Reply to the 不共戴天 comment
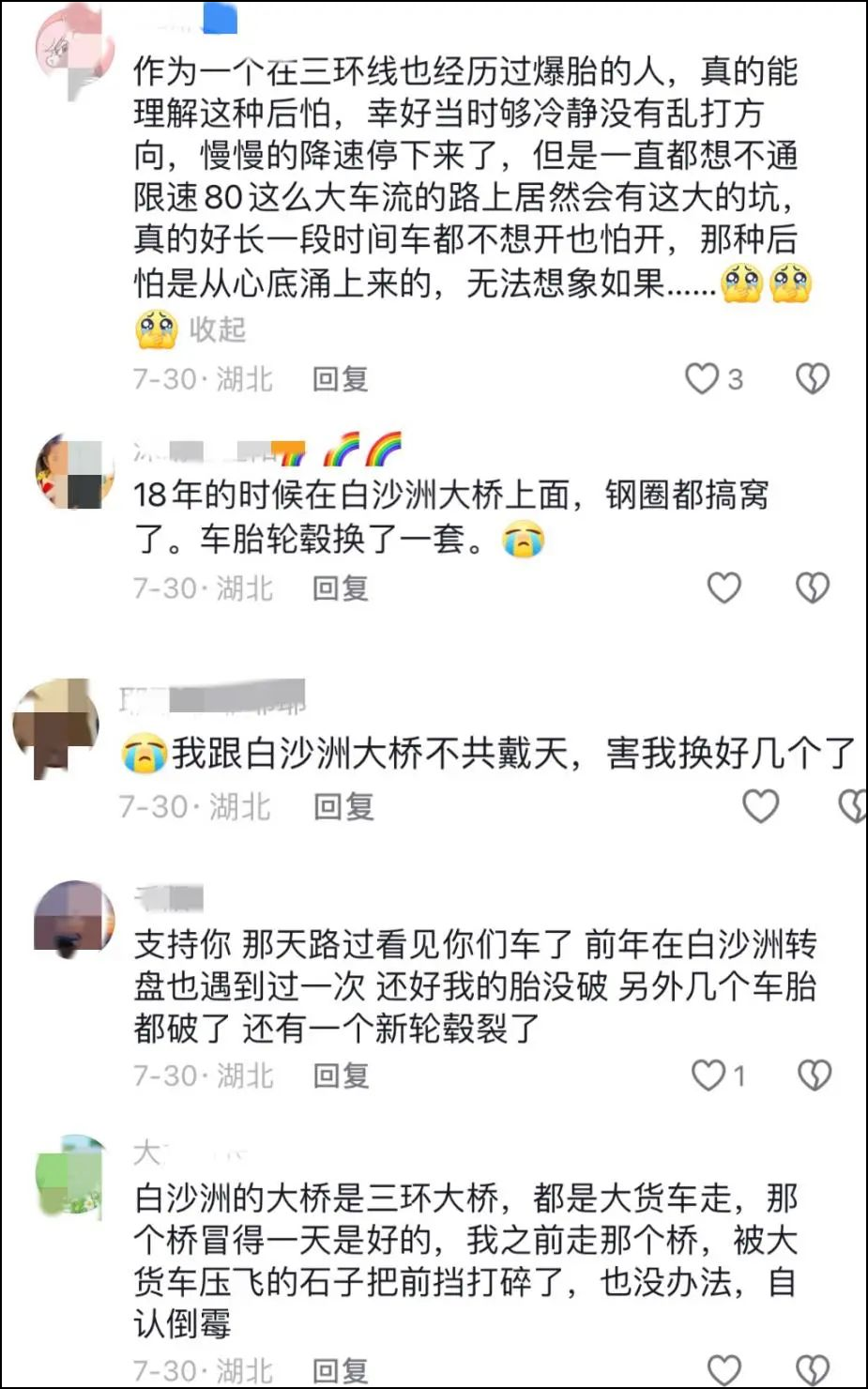Viewport: 868px width, 1389px height. click(x=343, y=806)
